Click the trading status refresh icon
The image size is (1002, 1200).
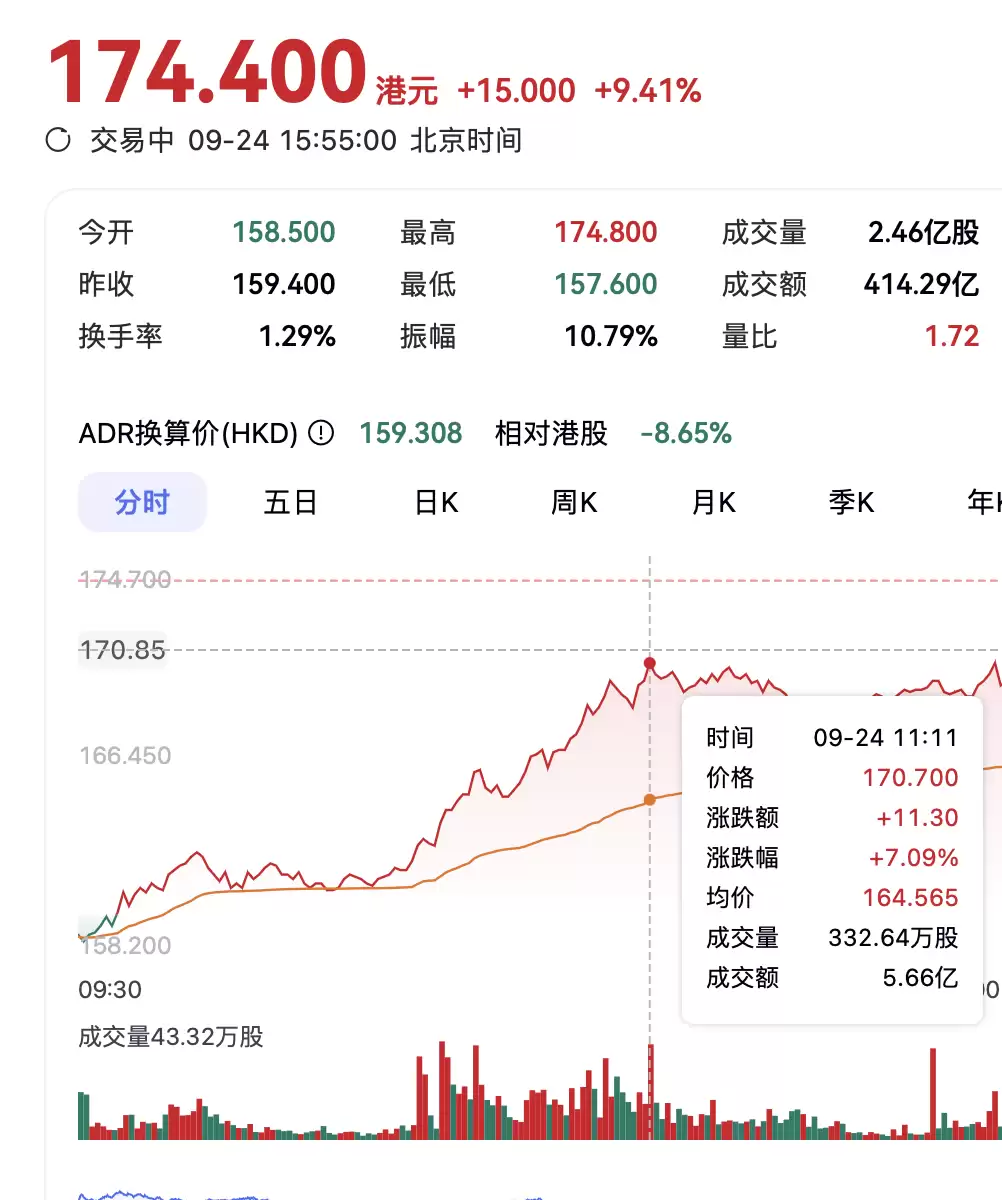click(57, 140)
